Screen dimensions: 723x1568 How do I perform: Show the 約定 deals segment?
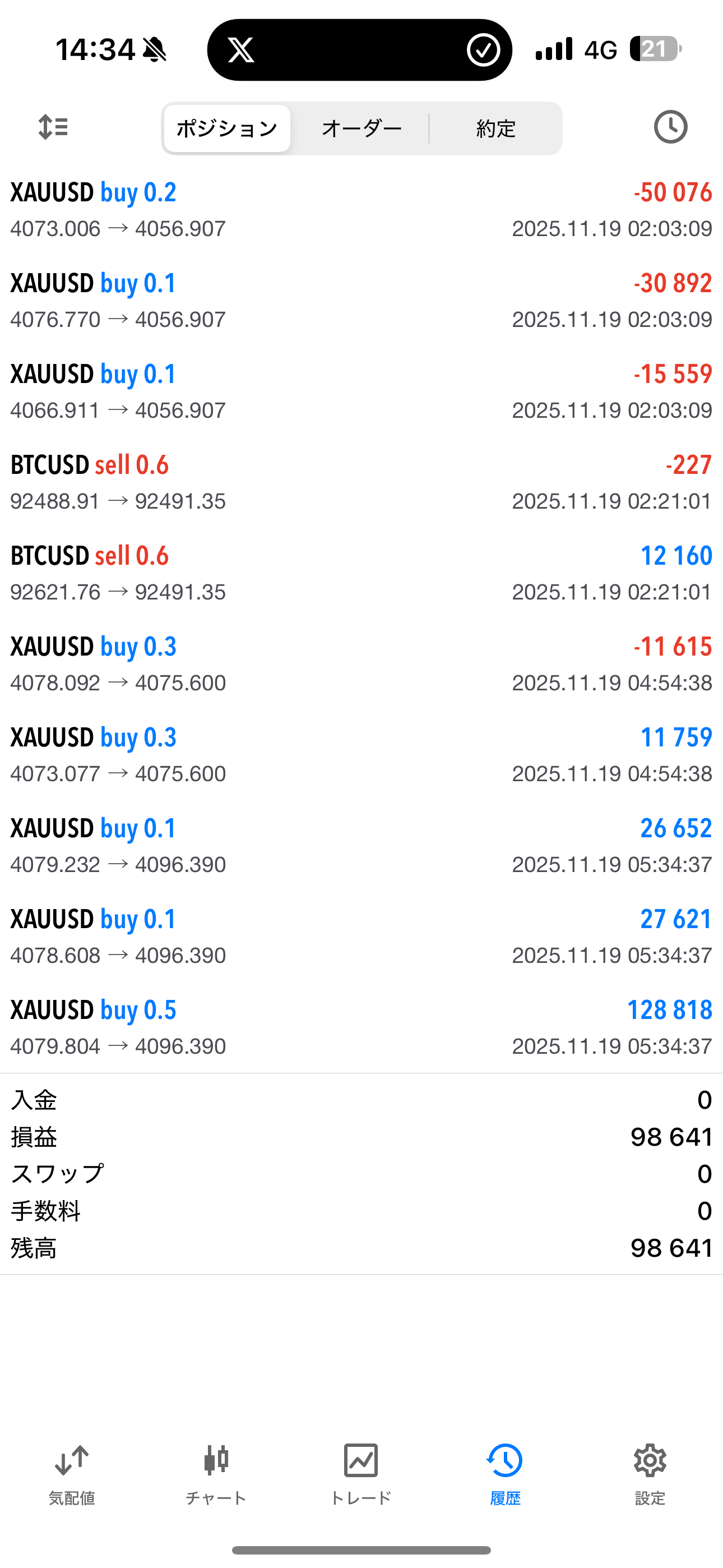(496, 128)
